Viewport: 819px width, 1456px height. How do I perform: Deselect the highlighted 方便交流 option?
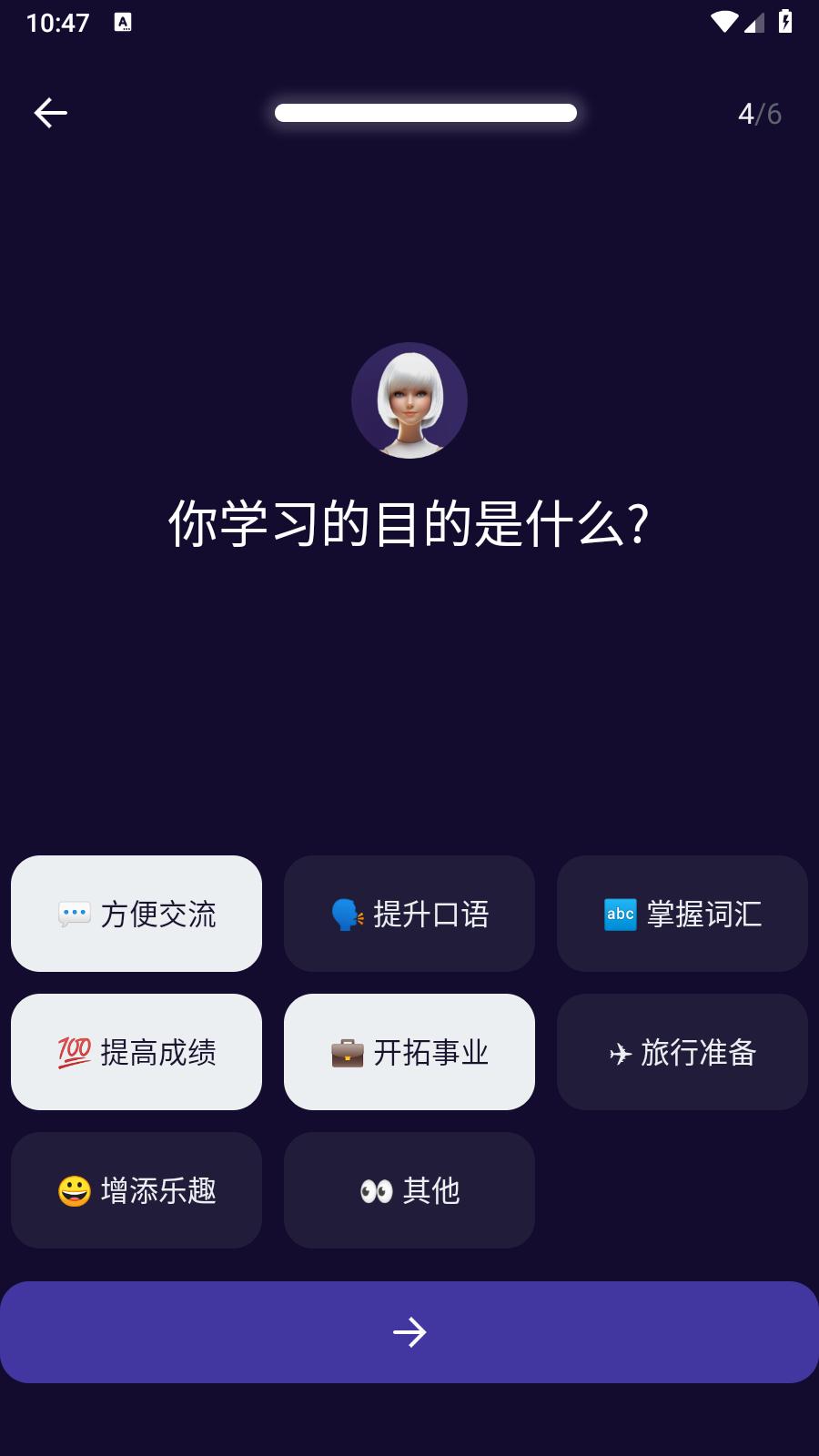(136, 914)
